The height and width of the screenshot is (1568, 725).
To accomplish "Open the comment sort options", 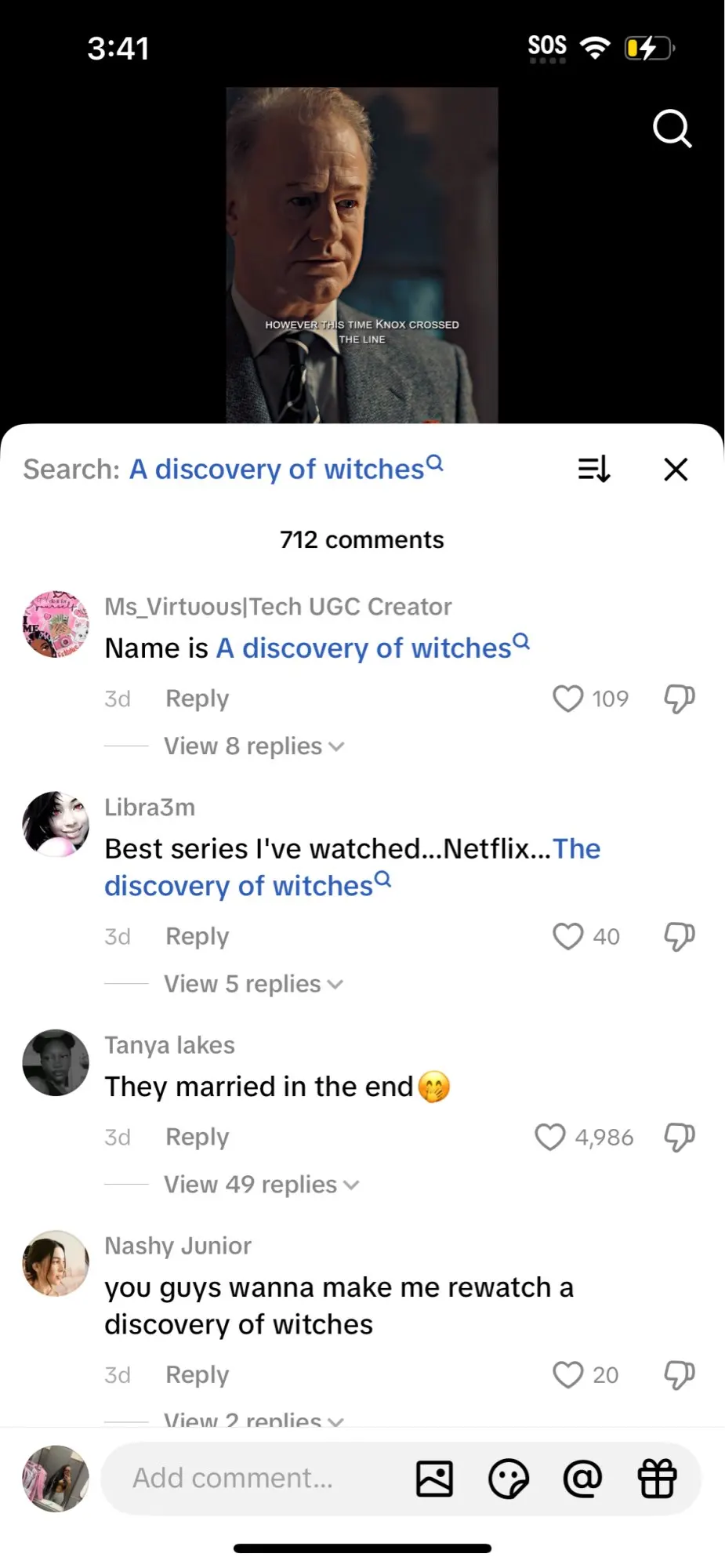I will (594, 469).
